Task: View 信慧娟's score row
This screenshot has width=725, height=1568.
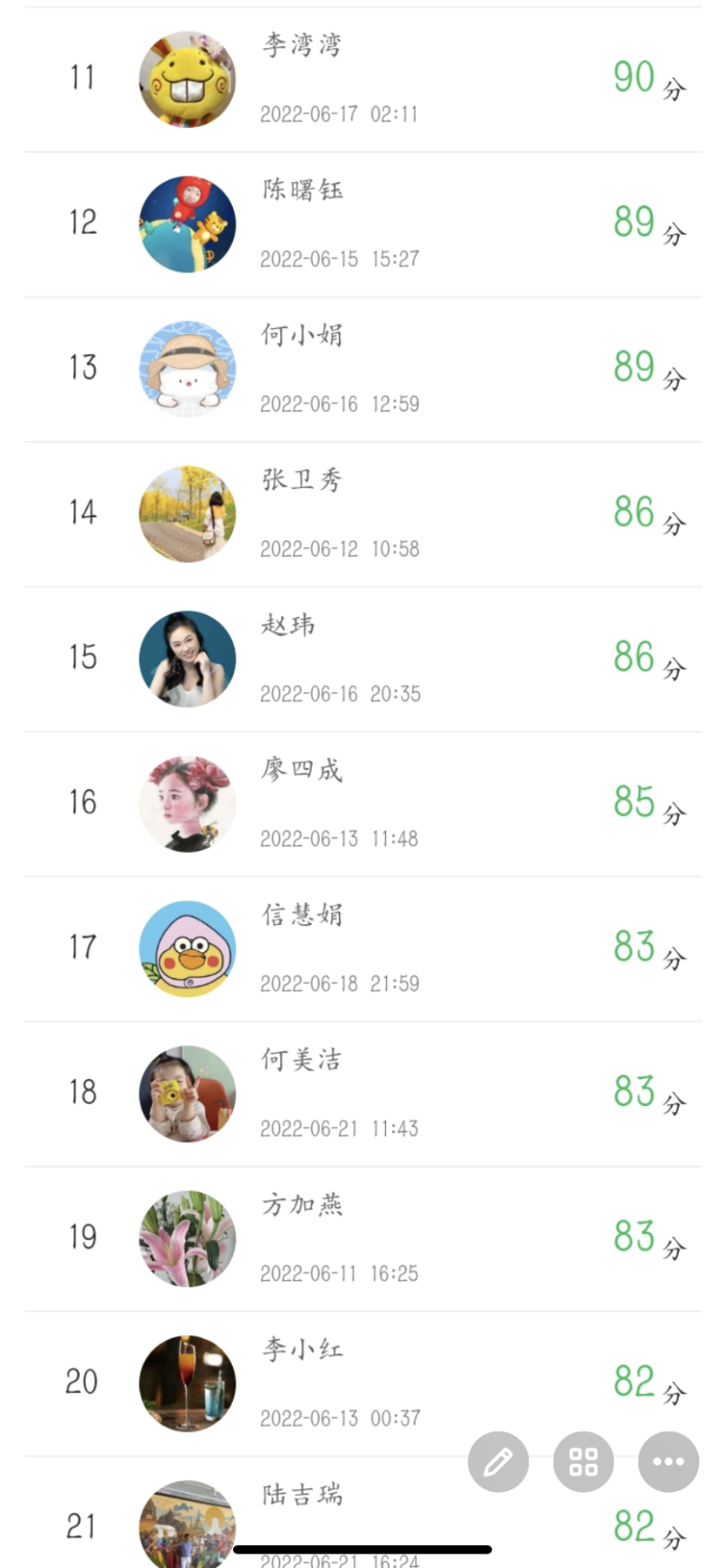Action: 362,949
